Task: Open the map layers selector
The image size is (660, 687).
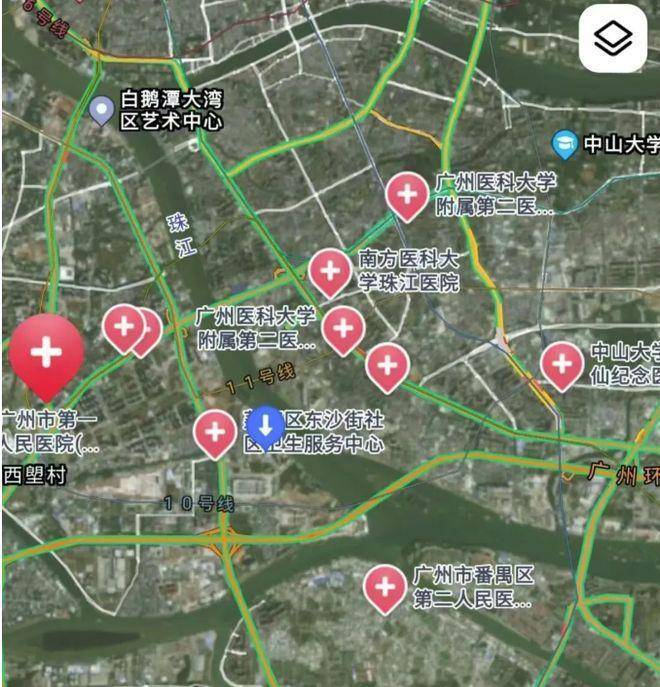Action: pyautogui.click(x=613, y=39)
